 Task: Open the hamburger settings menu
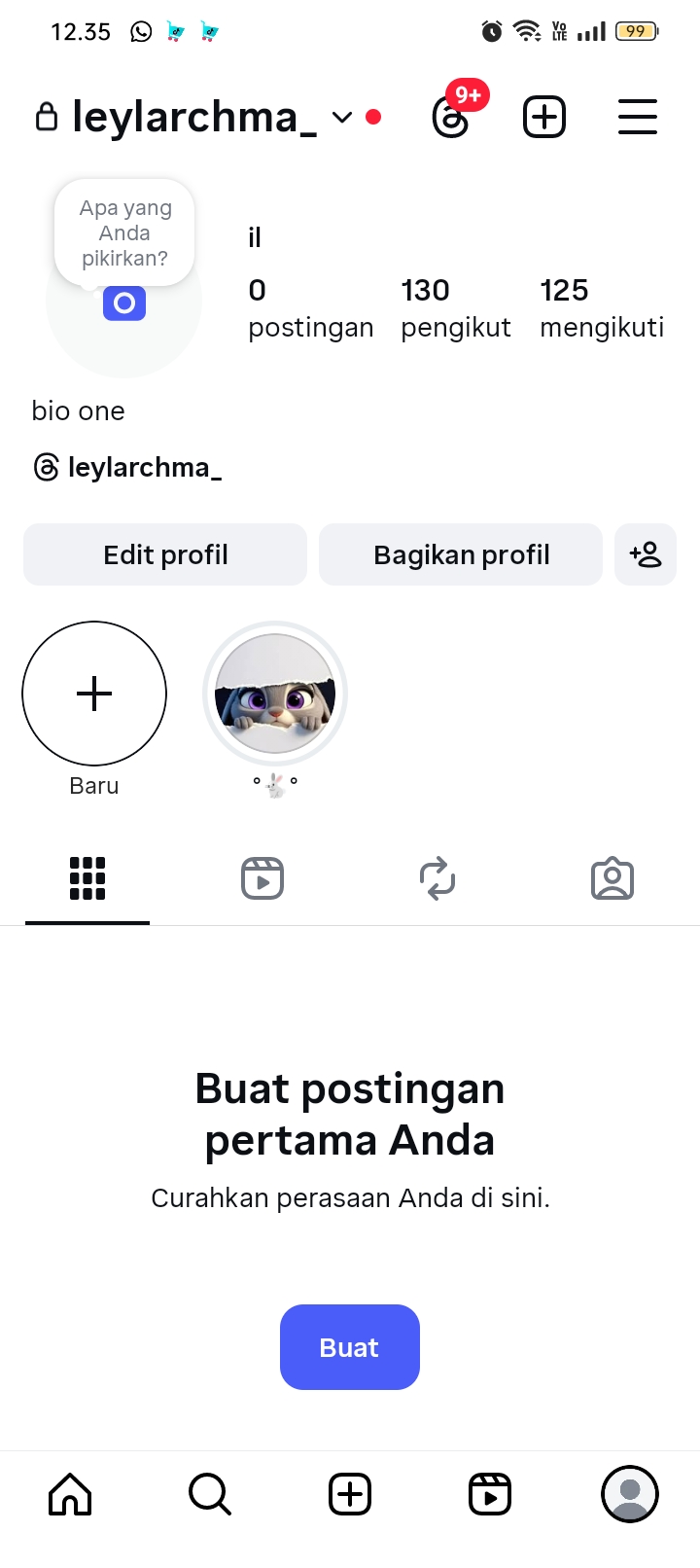coord(638,118)
